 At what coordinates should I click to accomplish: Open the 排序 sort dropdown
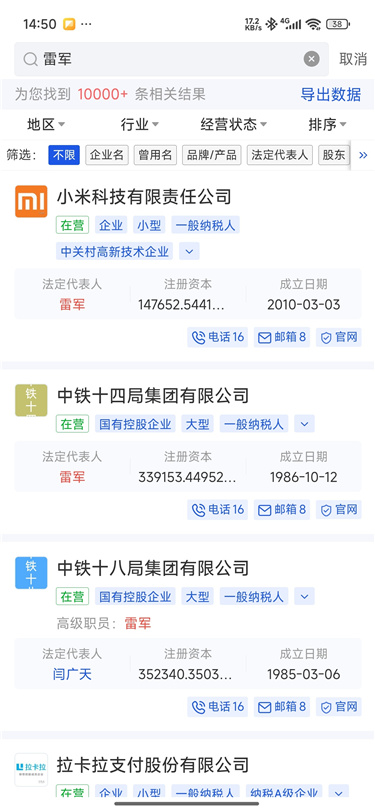tap(327, 124)
